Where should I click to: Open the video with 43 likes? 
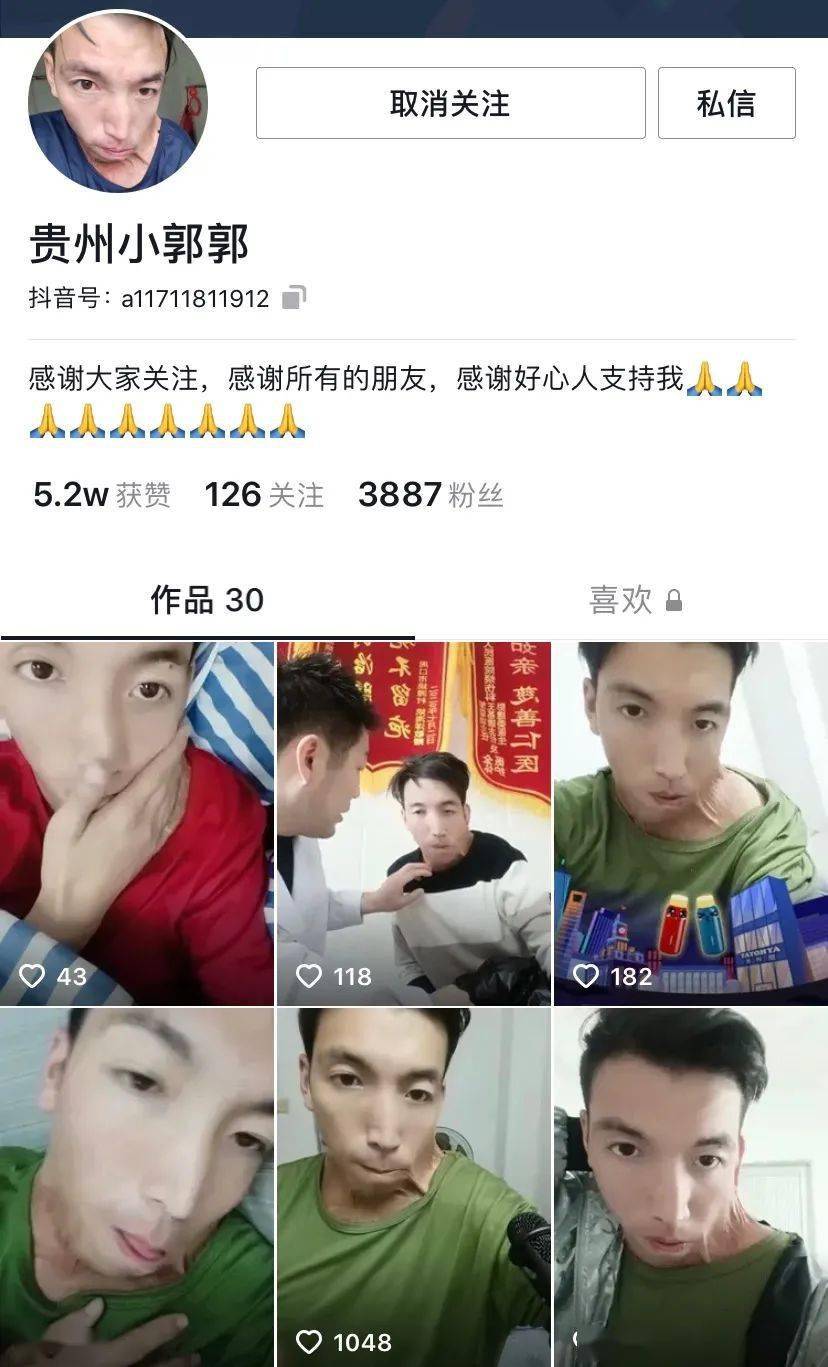(137, 823)
